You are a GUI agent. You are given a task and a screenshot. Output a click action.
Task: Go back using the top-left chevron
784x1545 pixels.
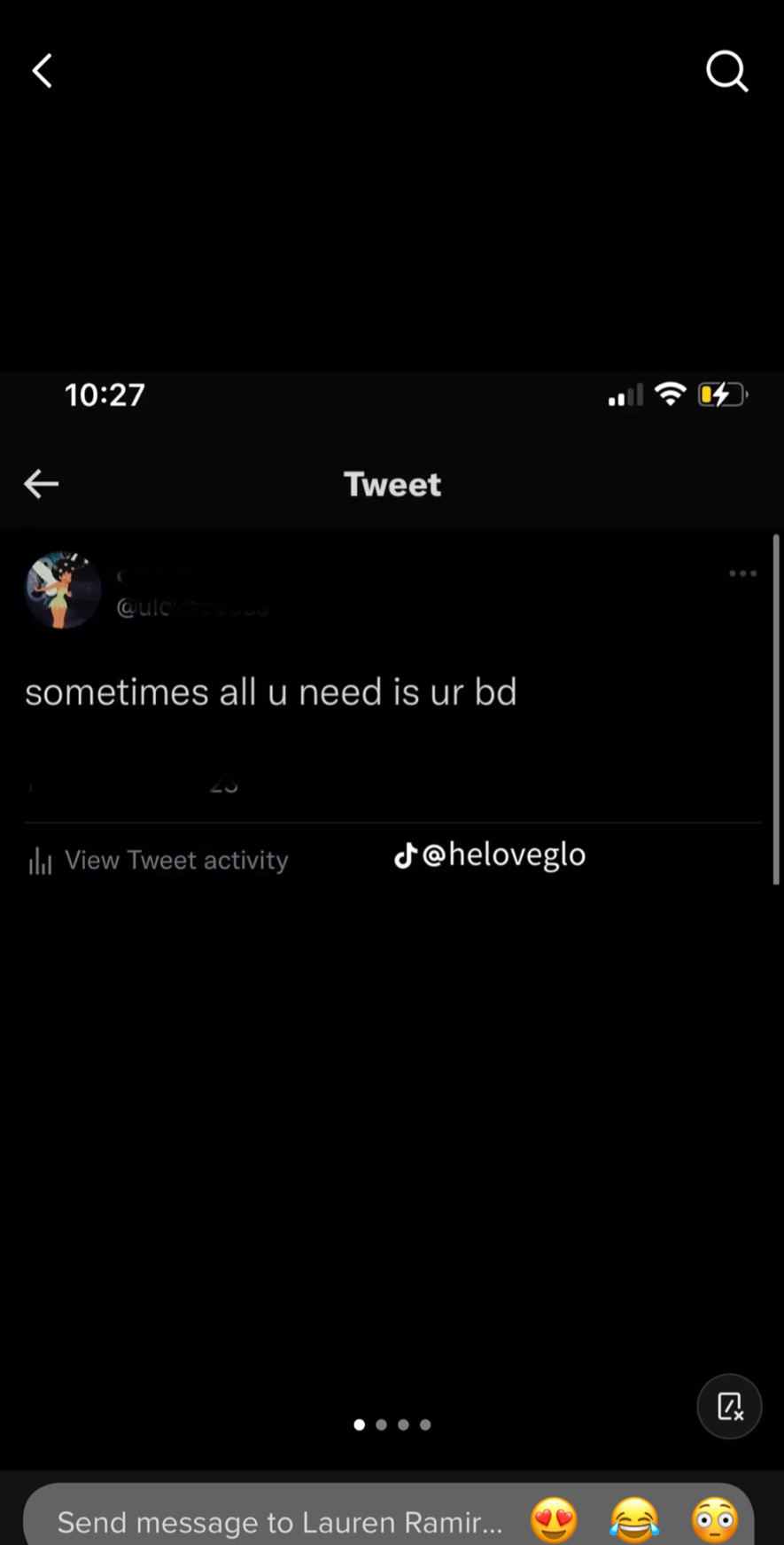(43, 71)
